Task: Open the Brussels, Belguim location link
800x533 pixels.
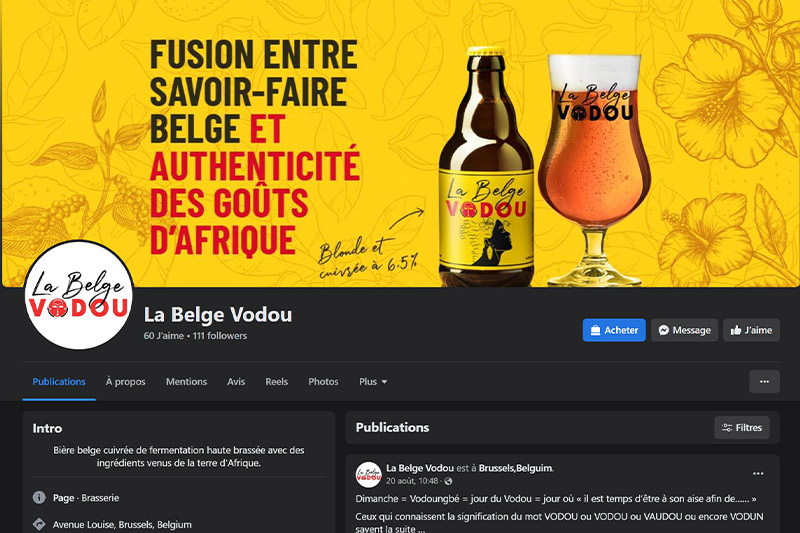Action: [x=516, y=468]
